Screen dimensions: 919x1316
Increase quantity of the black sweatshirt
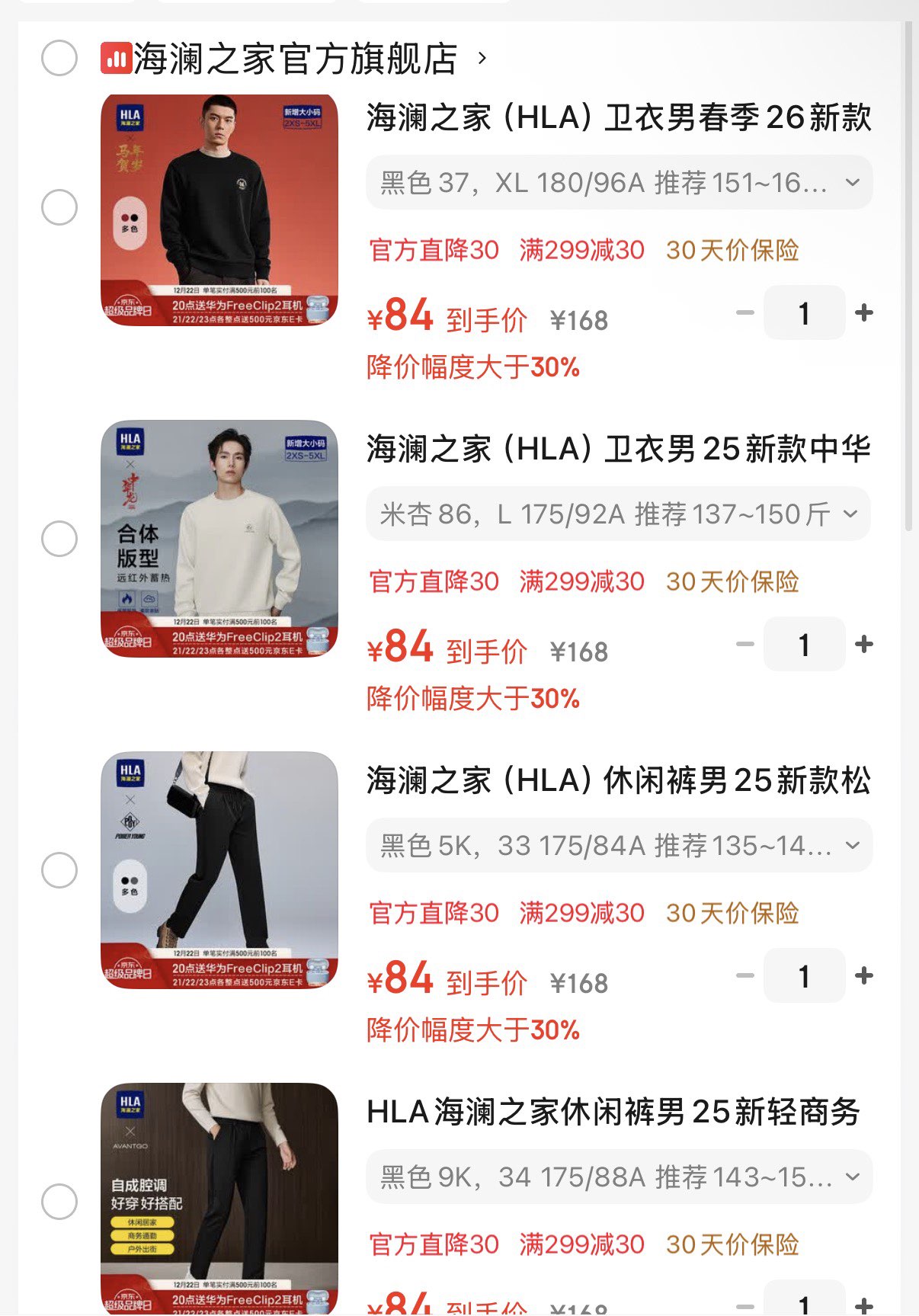pyautogui.click(x=863, y=311)
